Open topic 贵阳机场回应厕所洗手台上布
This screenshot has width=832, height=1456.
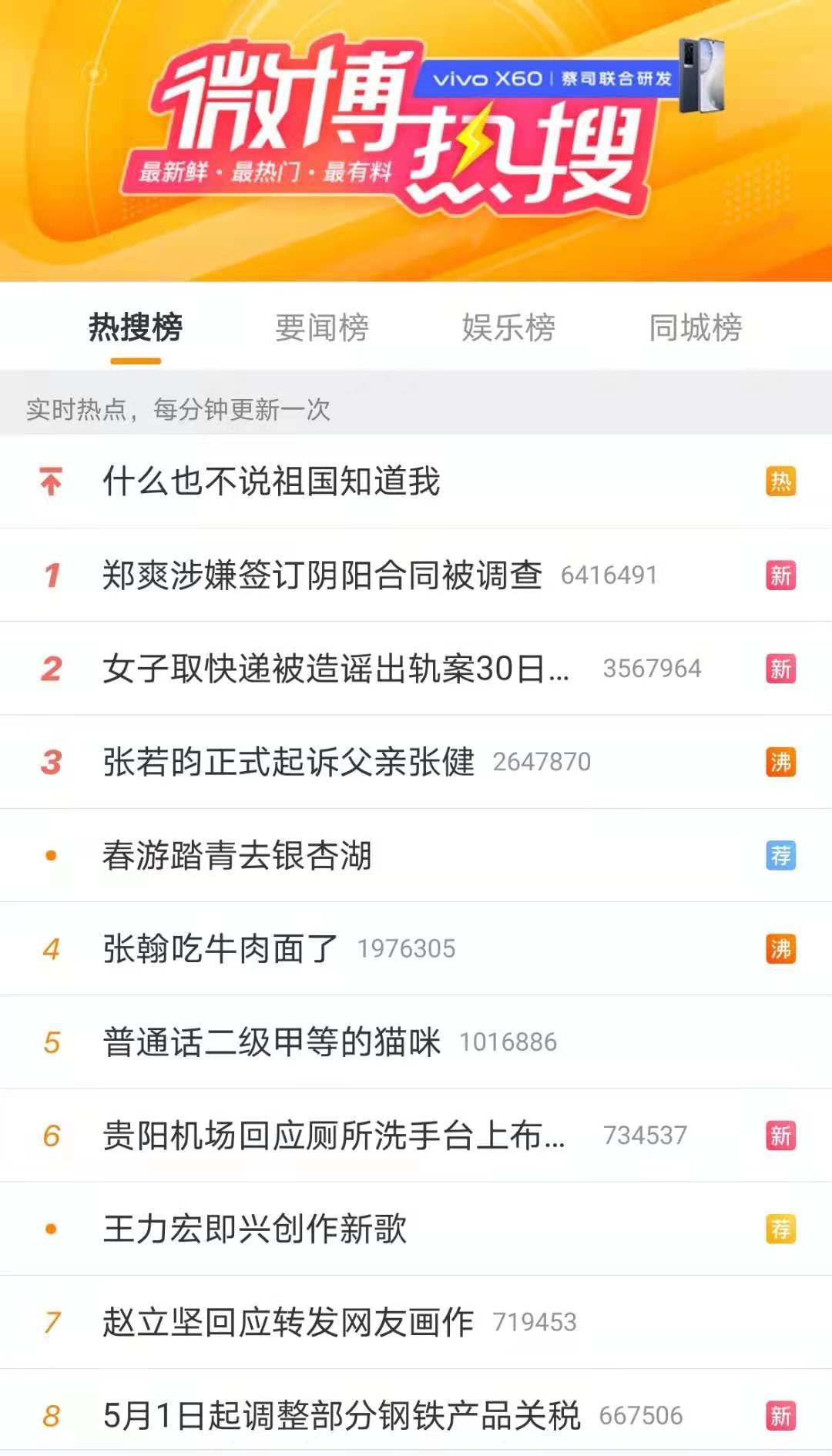pyautogui.click(x=334, y=1136)
